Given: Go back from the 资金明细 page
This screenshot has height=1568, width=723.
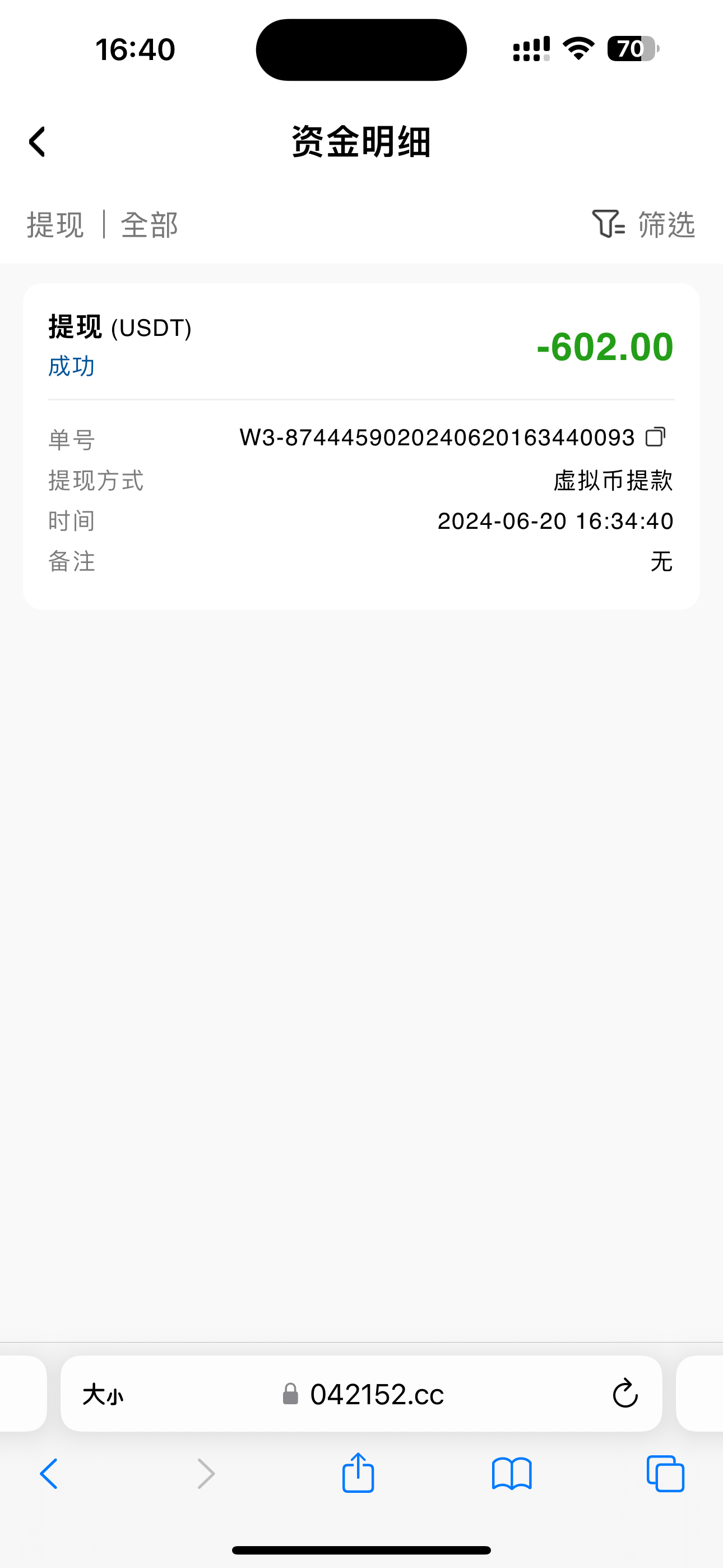Looking at the screenshot, I should 38,142.
